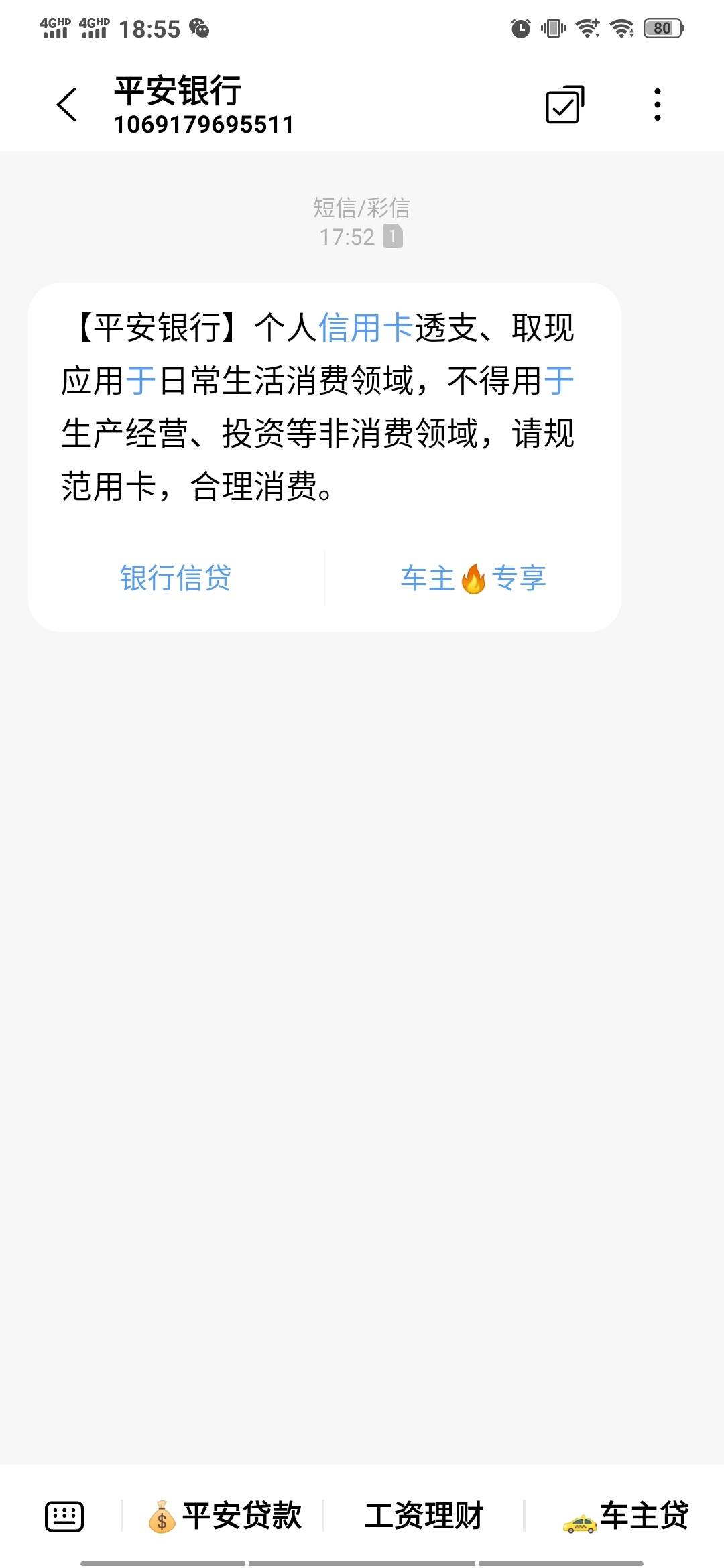
Task: Open the 银行信贷 option in the message
Action: click(x=176, y=579)
